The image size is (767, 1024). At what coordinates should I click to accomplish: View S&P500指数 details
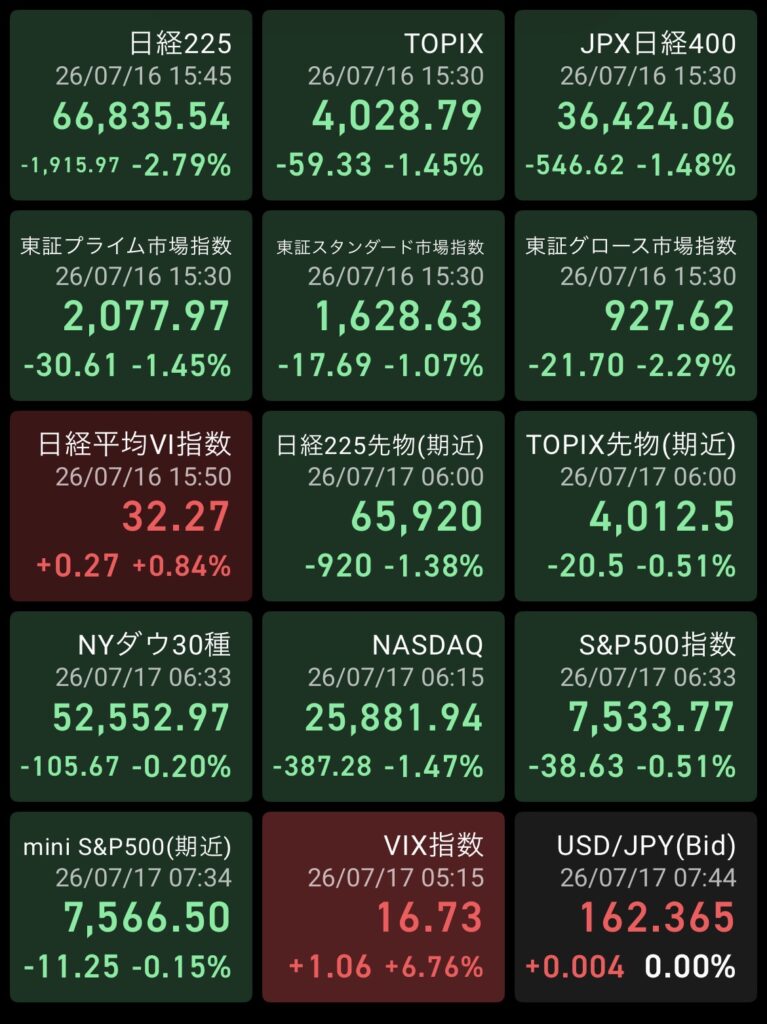[x=636, y=707]
